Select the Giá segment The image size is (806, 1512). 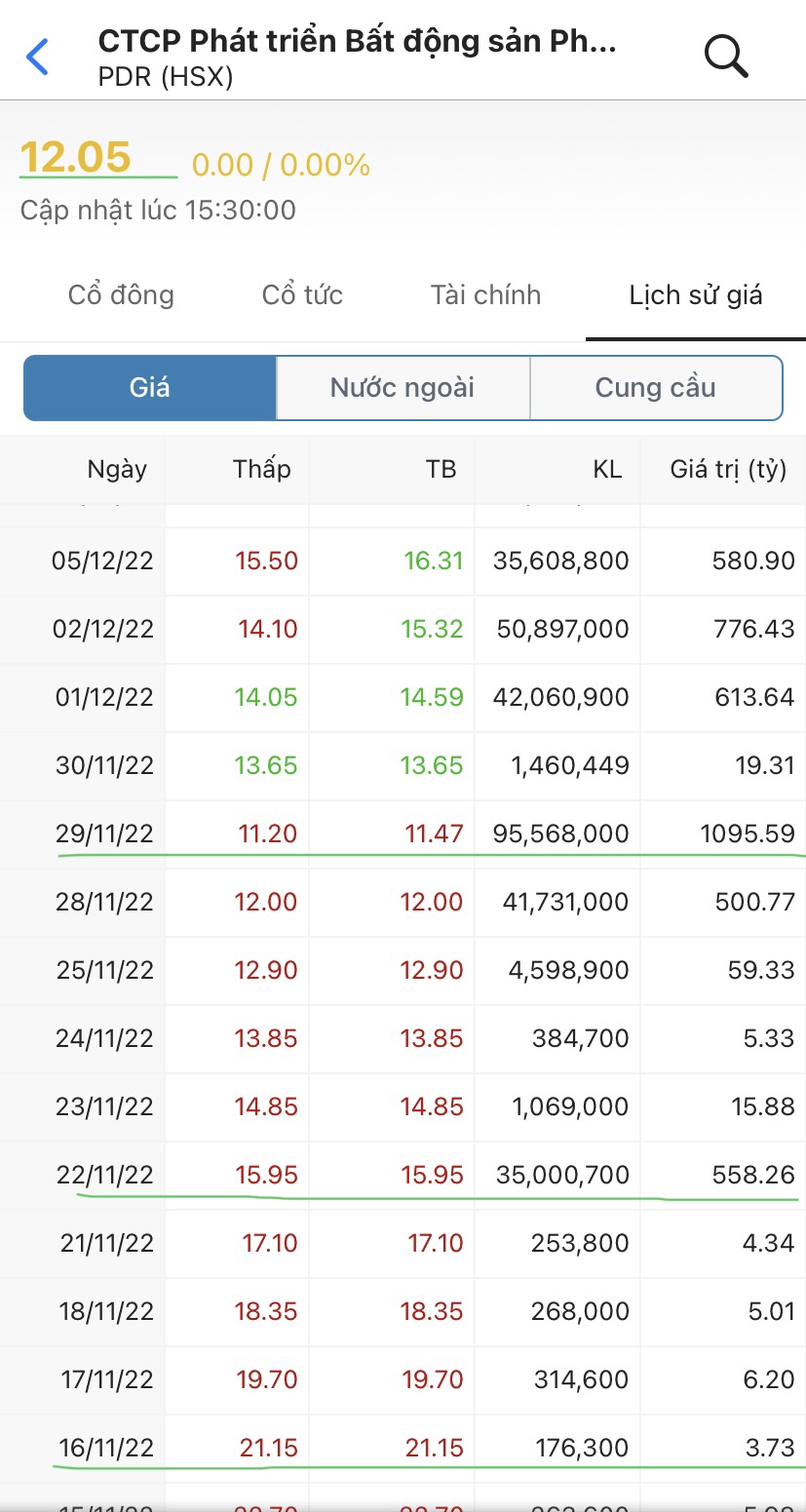pyautogui.click(x=150, y=388)
